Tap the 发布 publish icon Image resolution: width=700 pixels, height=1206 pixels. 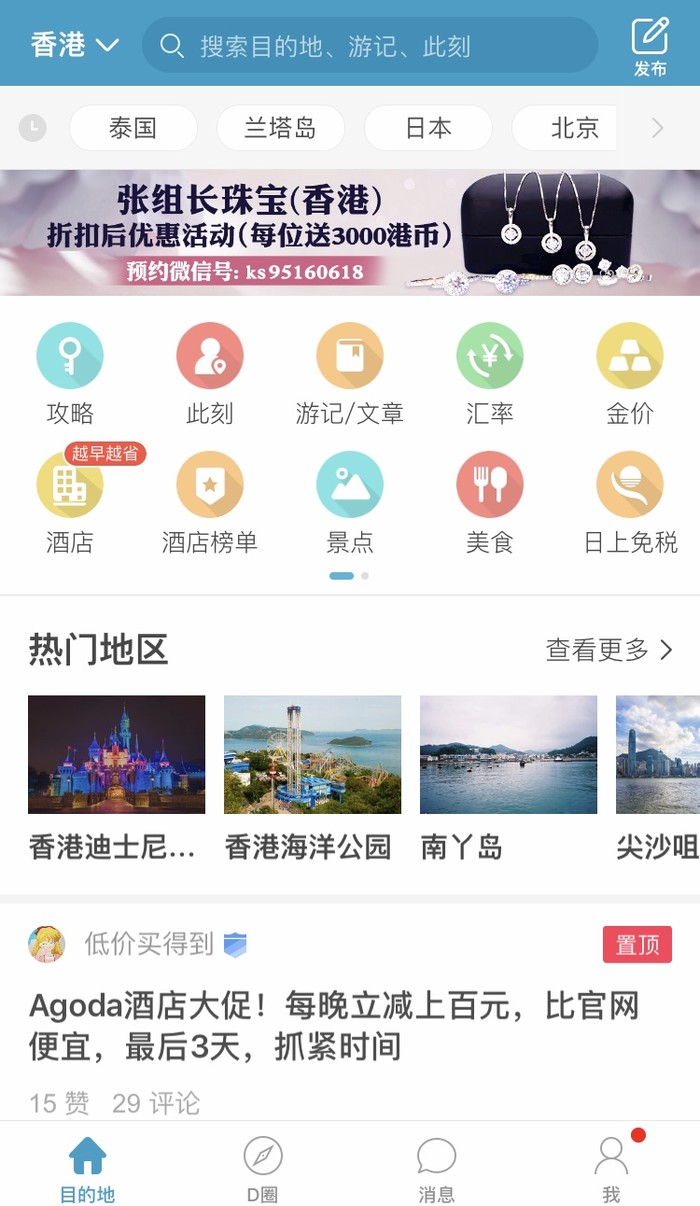pyautogui.click(x=649, y=47)
